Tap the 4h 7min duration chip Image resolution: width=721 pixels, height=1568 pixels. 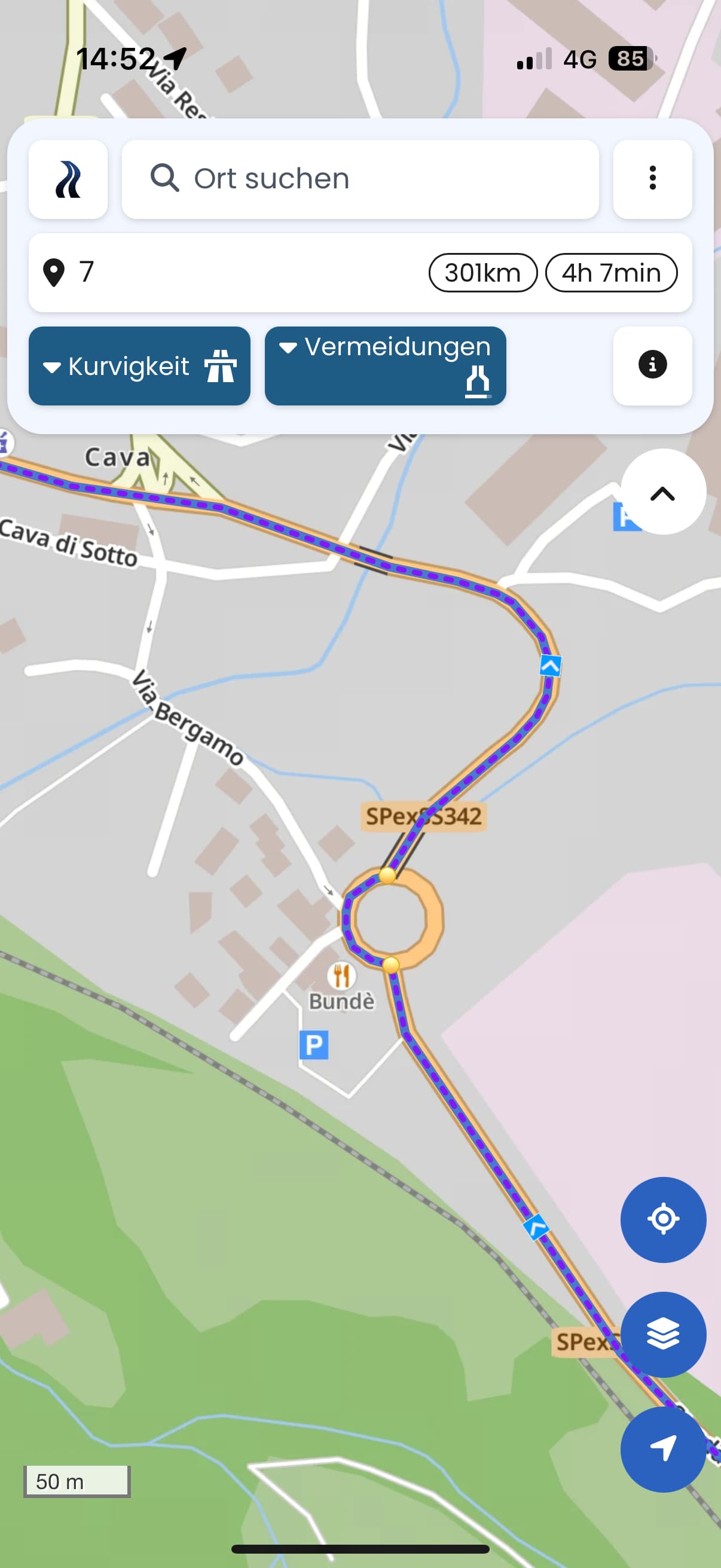click(612, 273)
